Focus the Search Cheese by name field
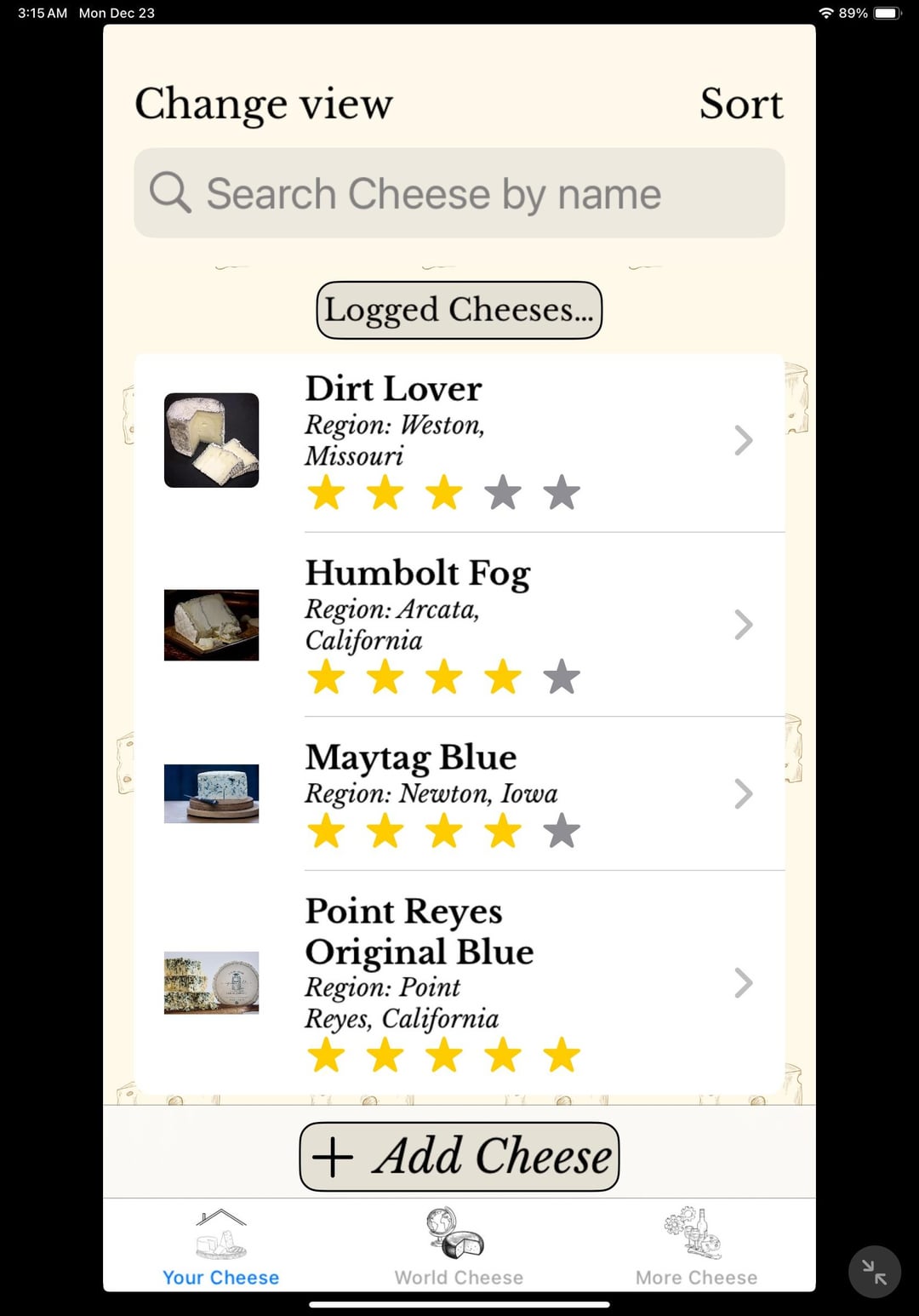Image resolution: width=919 pixels, height=1316 pixels. (x=459, y=193)
